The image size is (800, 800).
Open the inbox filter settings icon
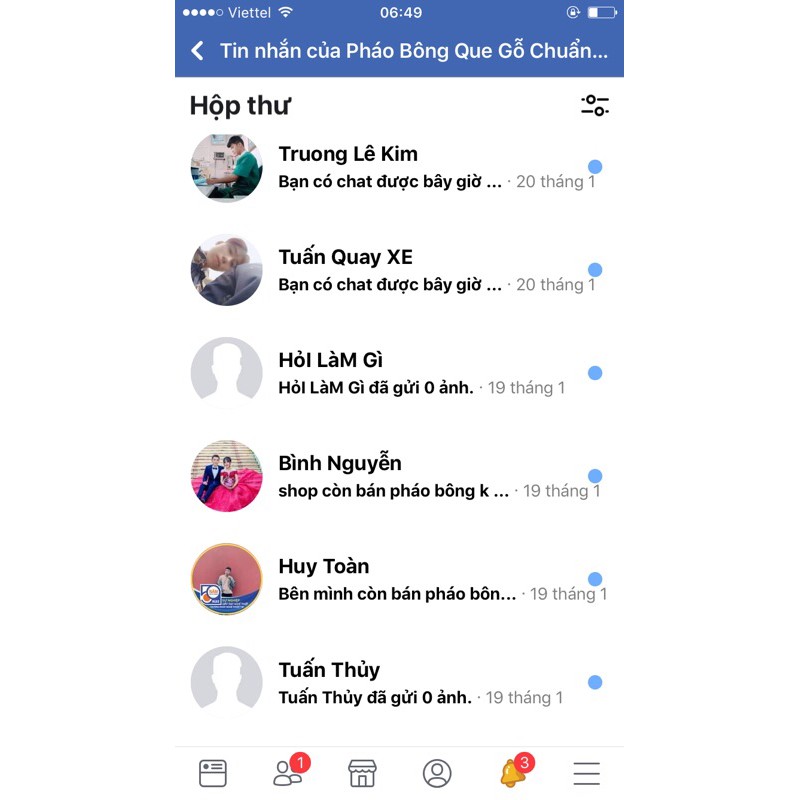[x=595, y=106]
